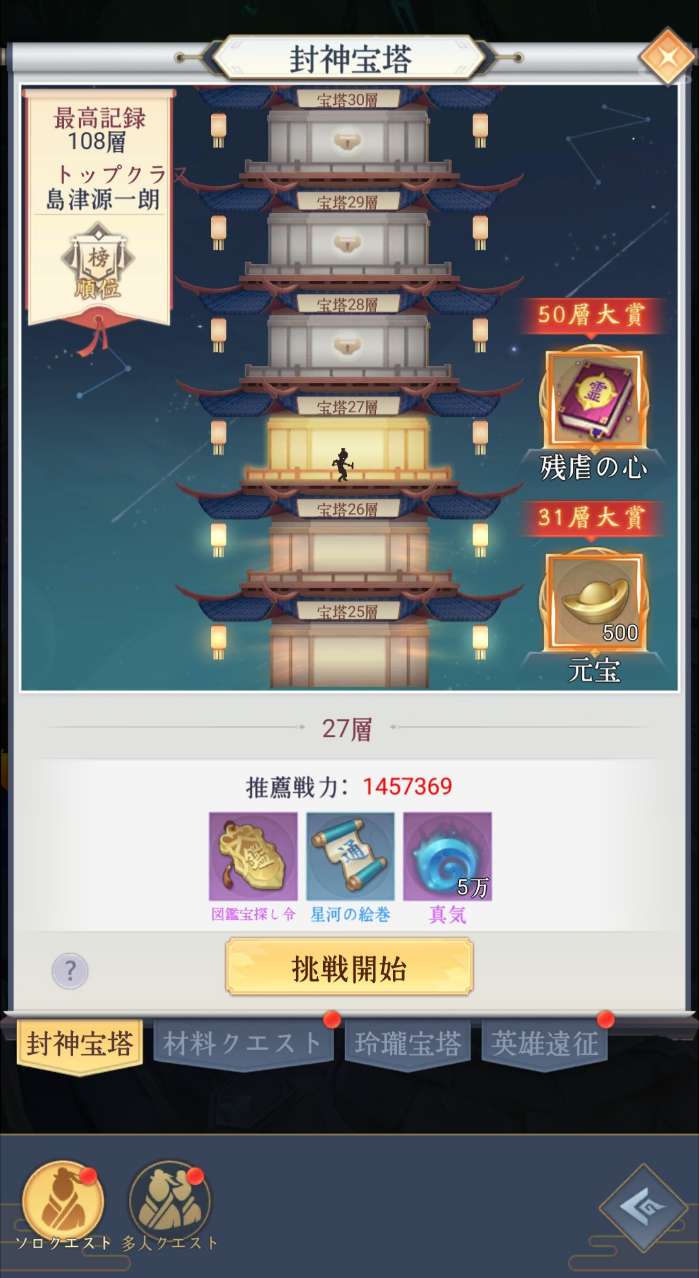Start the challenge with 挑戦開始
Viewport: 699px width, 1278px height.
click(349, 967)
